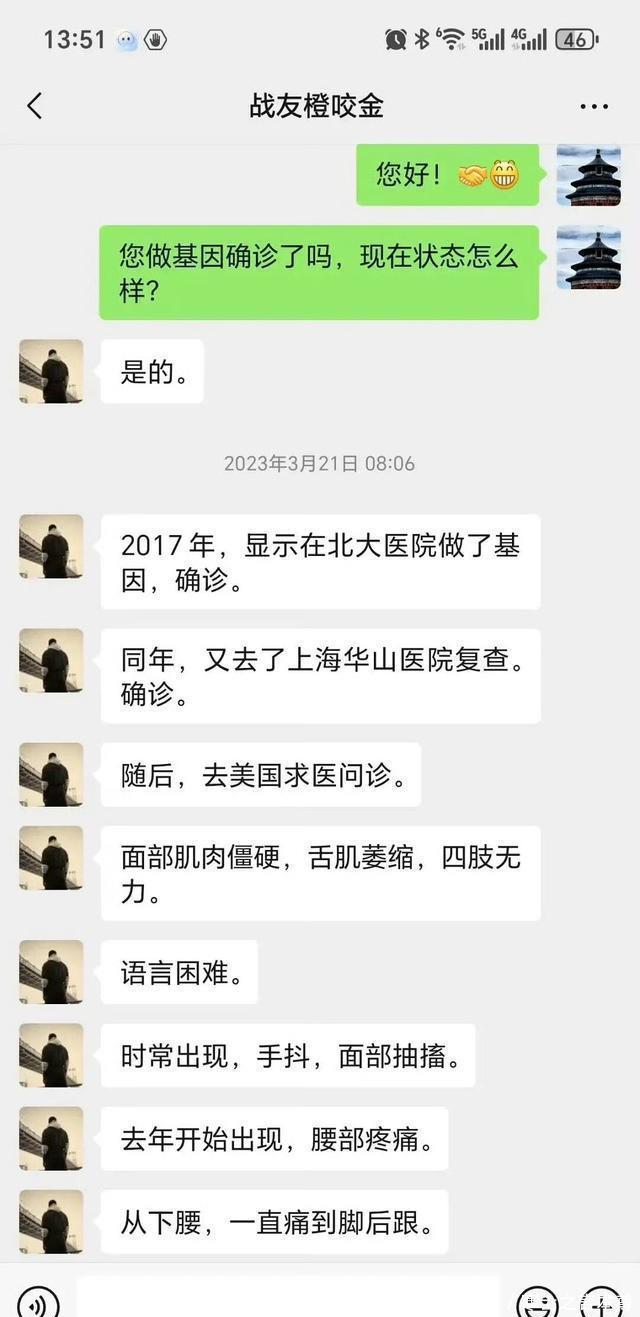
Task: Open chat info via the three-dot menu
Action: click(594, 107)
